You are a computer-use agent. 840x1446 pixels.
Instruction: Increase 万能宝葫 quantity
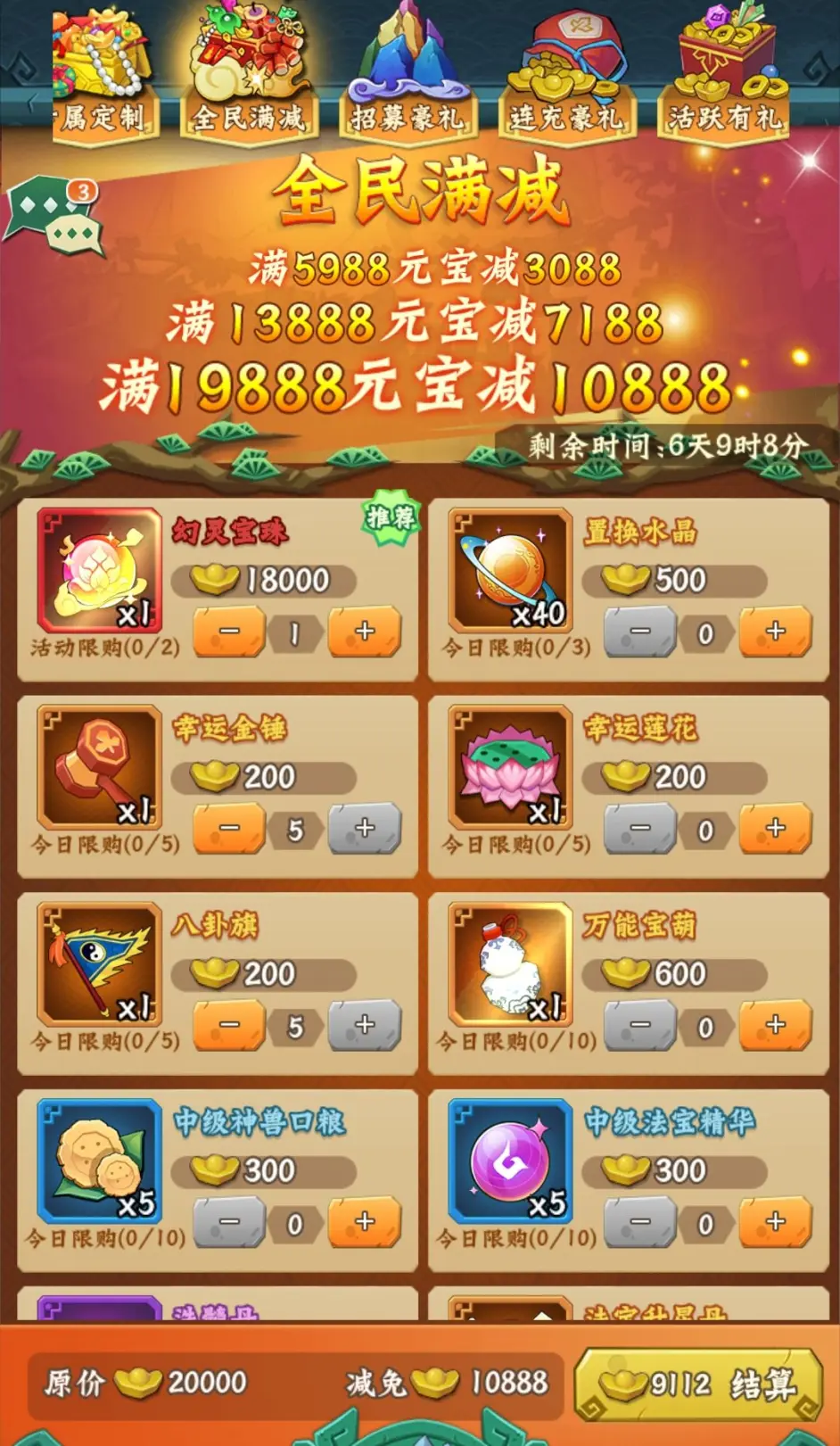click(x=775, y=1027)
